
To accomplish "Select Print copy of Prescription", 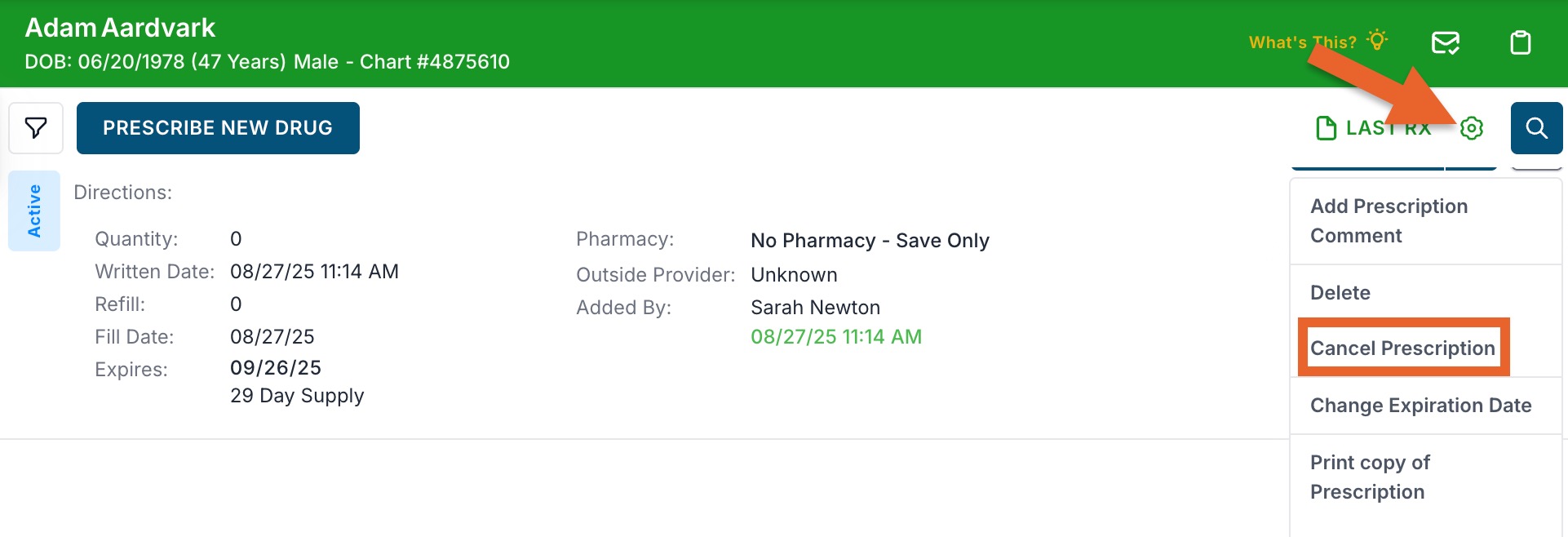I will point(1370,477).
